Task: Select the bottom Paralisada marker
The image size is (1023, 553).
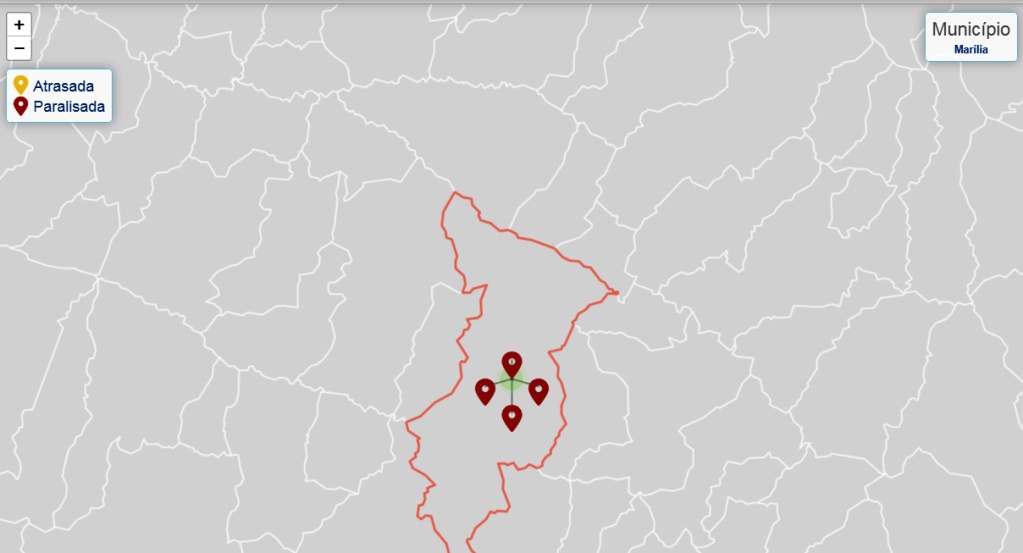Action: (x=512, y=415)
